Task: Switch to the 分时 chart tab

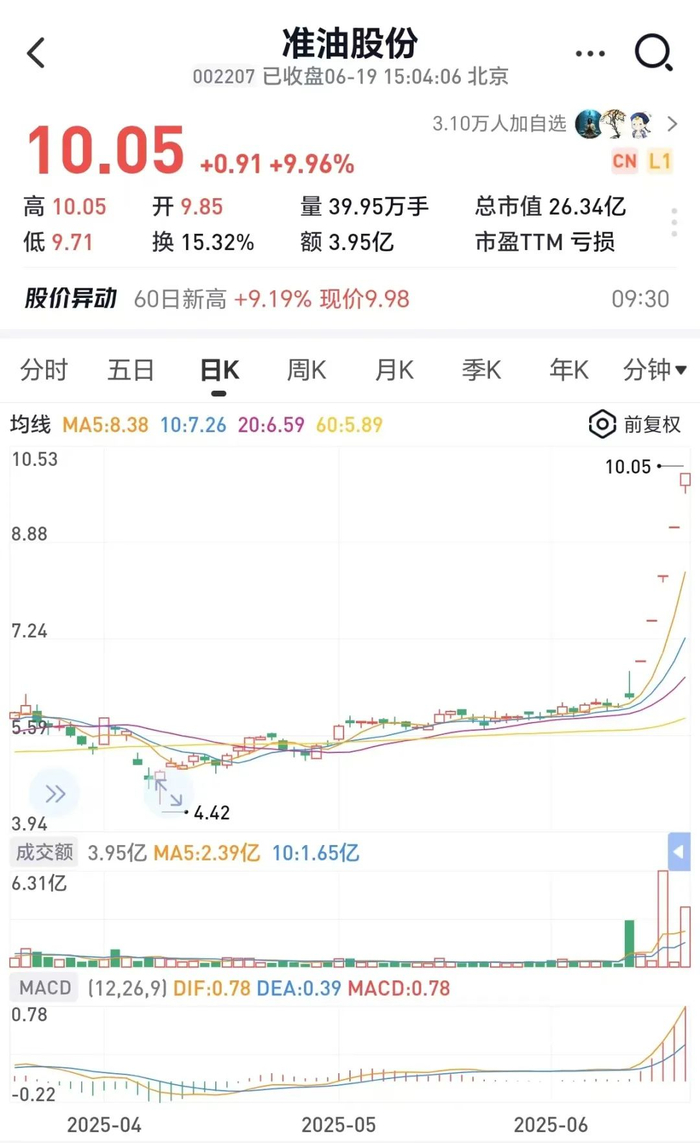Action: coord(44,370)
